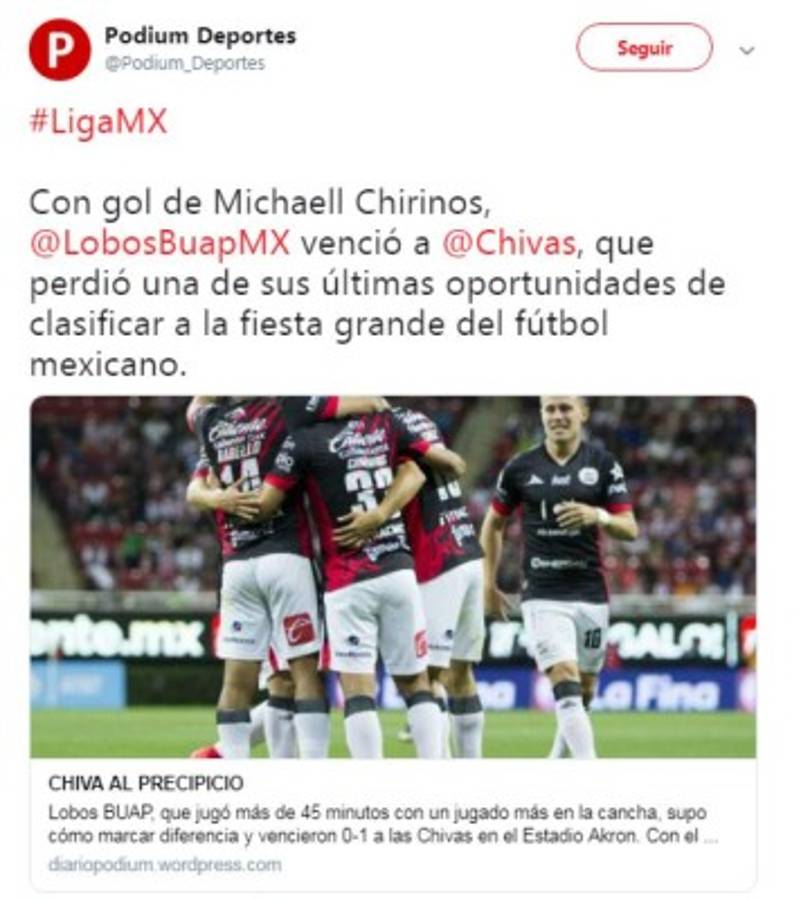Screen dimensions: 801x900
Task: Open the @LobosBuapMX mention
Action: pos(159,244)
